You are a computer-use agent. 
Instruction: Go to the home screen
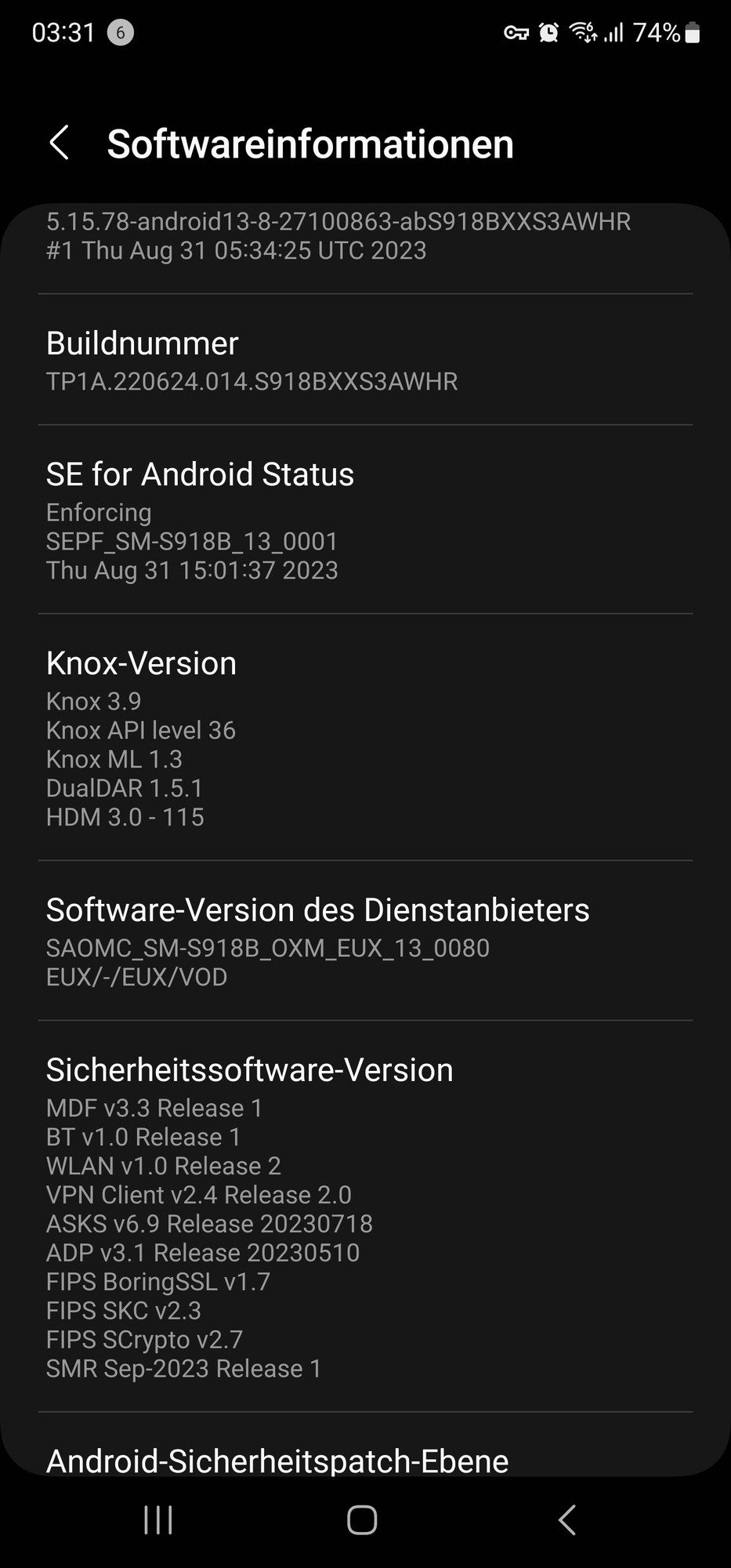[362, 1520]
